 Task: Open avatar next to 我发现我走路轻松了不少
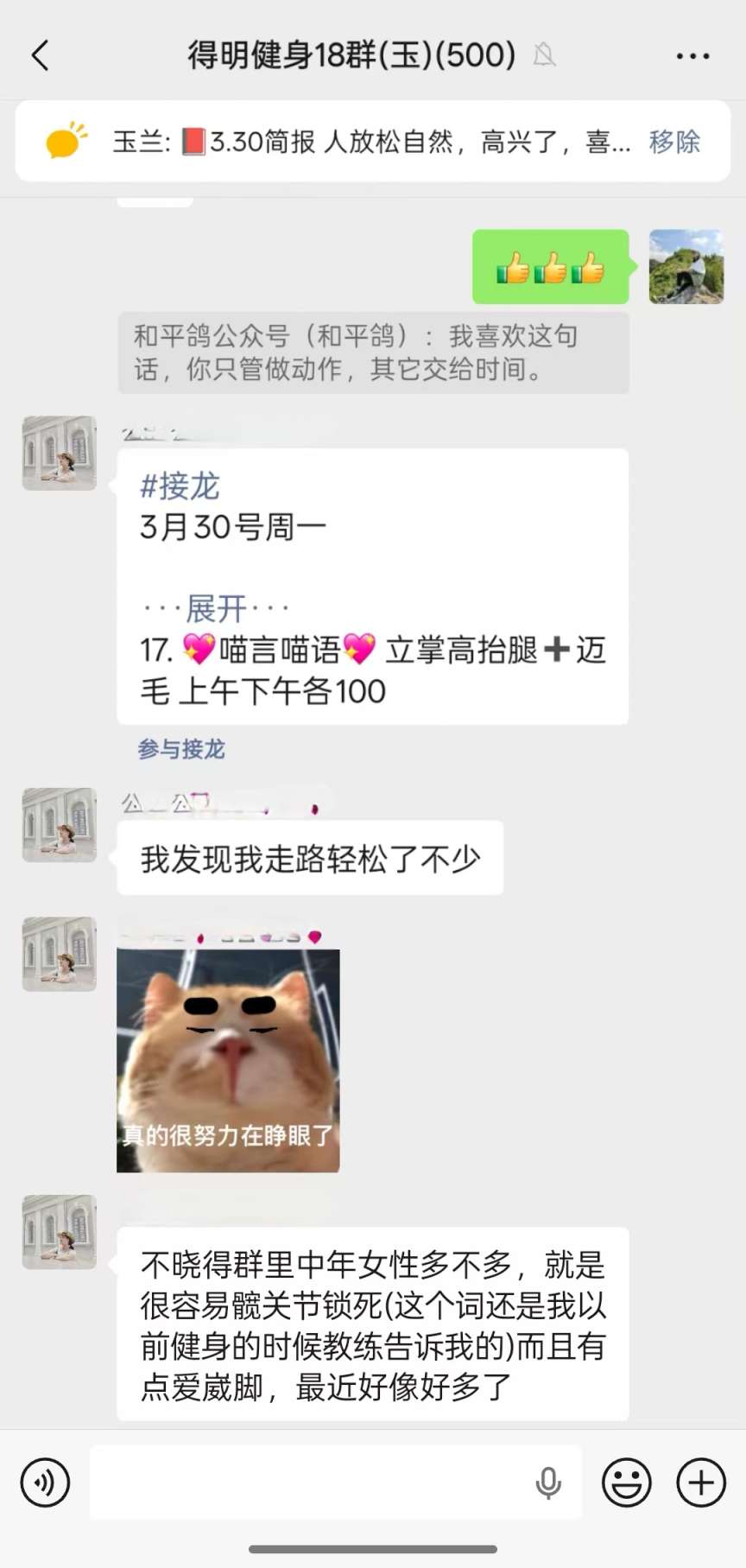pyautogui.click(x=60, y=825)
